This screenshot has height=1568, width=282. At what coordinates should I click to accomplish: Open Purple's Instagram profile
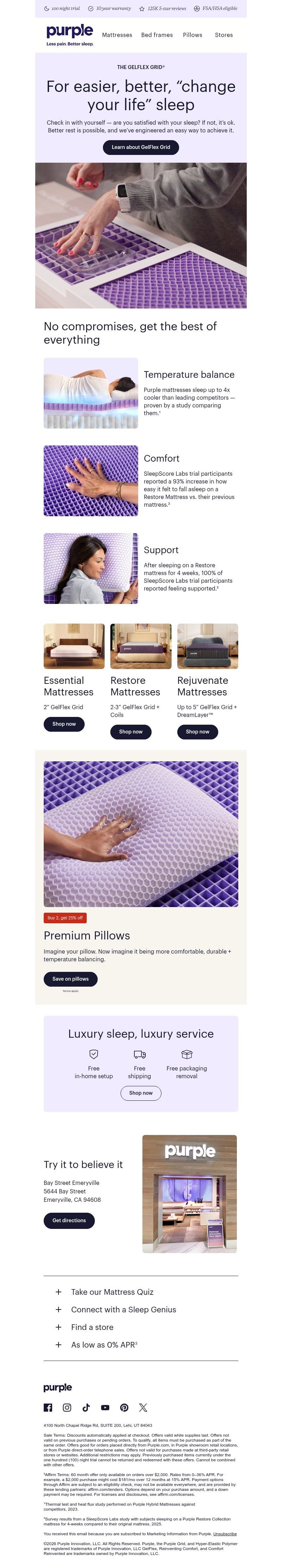pos(67,1407)
